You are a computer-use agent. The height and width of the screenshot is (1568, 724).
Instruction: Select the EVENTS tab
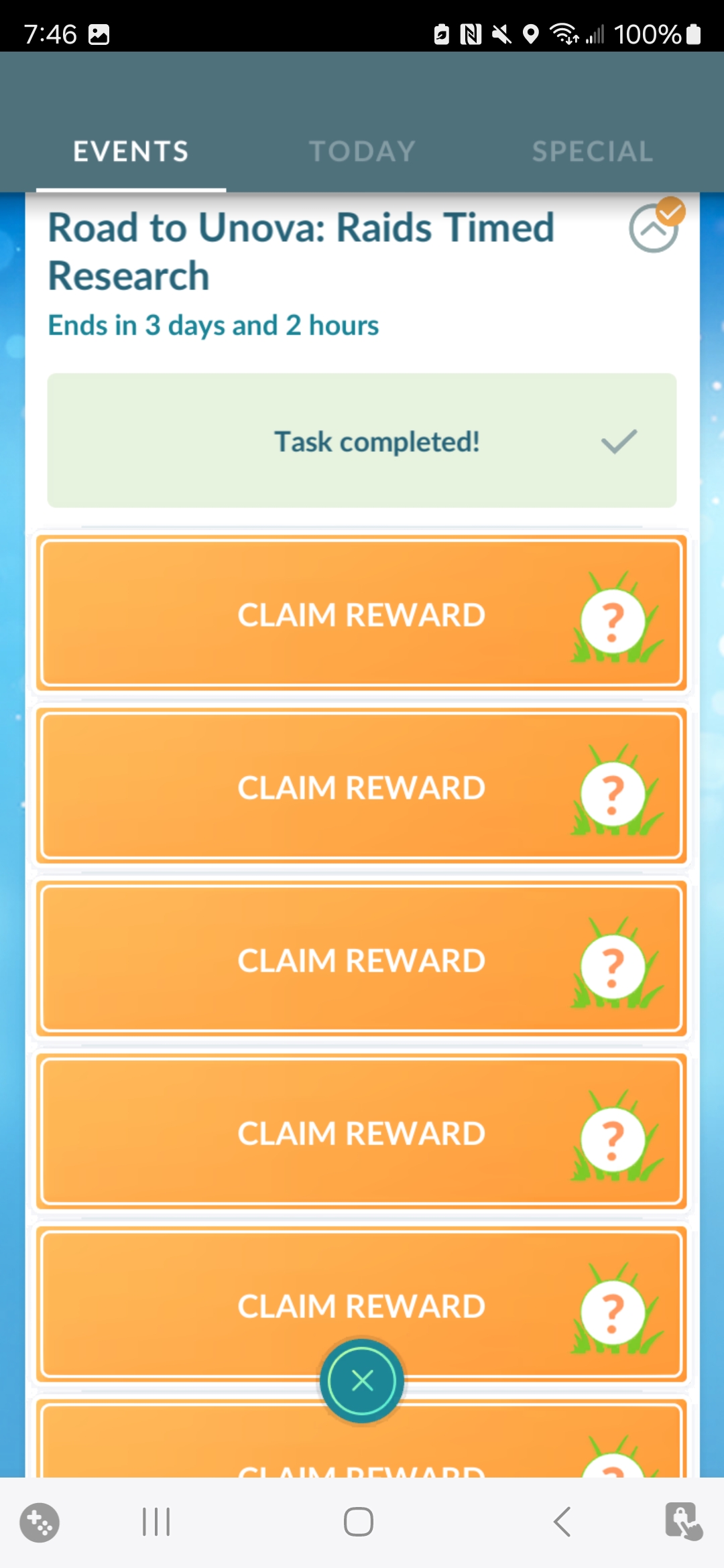tap(131, 151)
